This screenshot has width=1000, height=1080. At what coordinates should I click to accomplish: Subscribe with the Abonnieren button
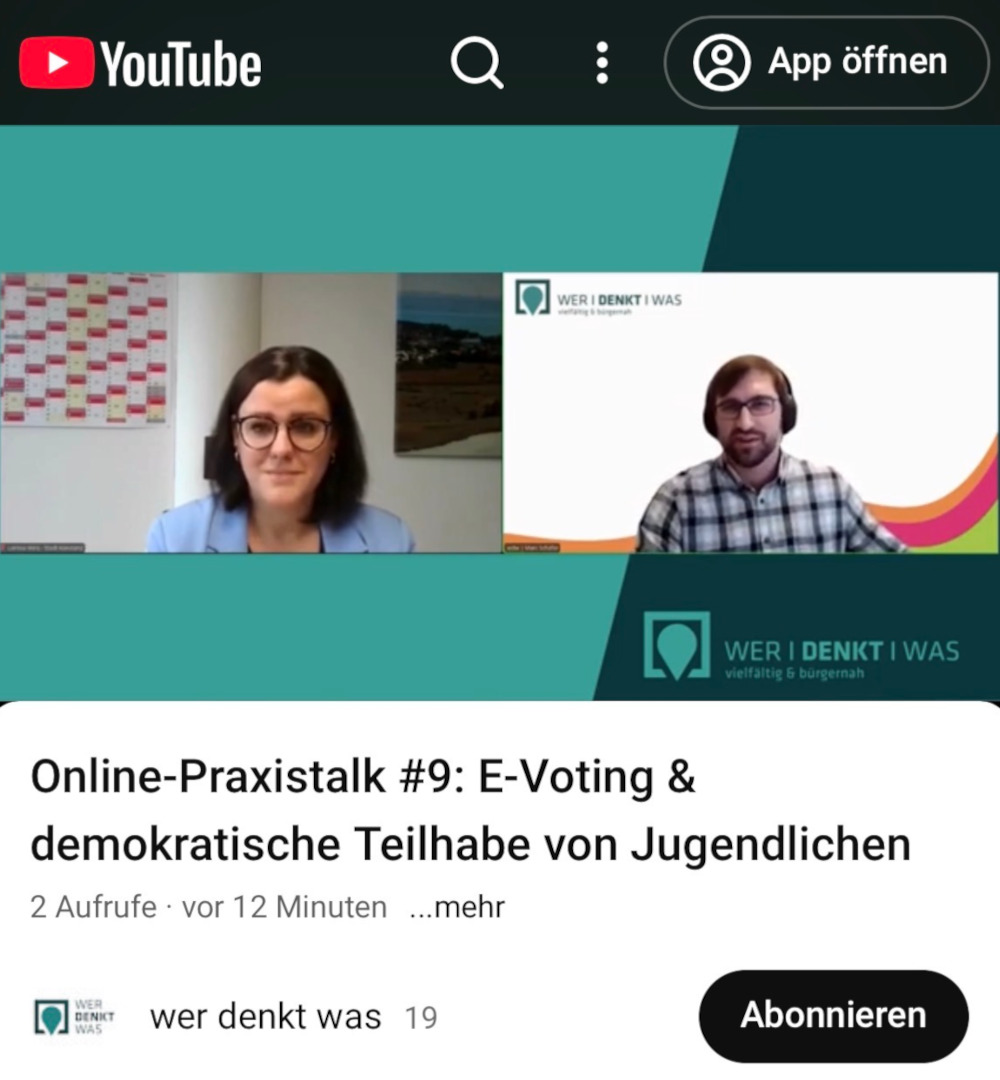point(832,1015)
